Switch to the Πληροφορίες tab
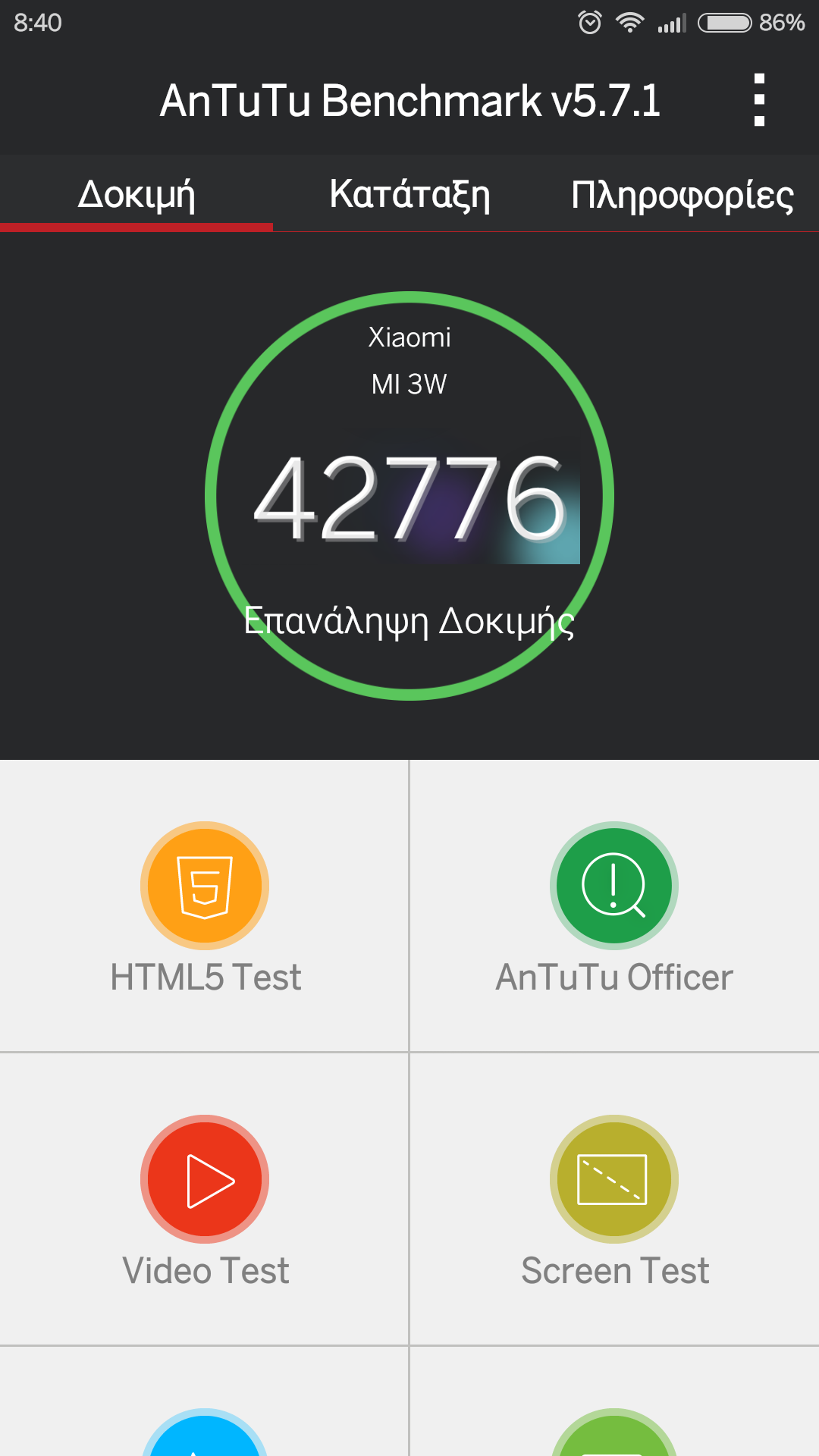Screen dimensions: 819x1456 pos(682,194)
